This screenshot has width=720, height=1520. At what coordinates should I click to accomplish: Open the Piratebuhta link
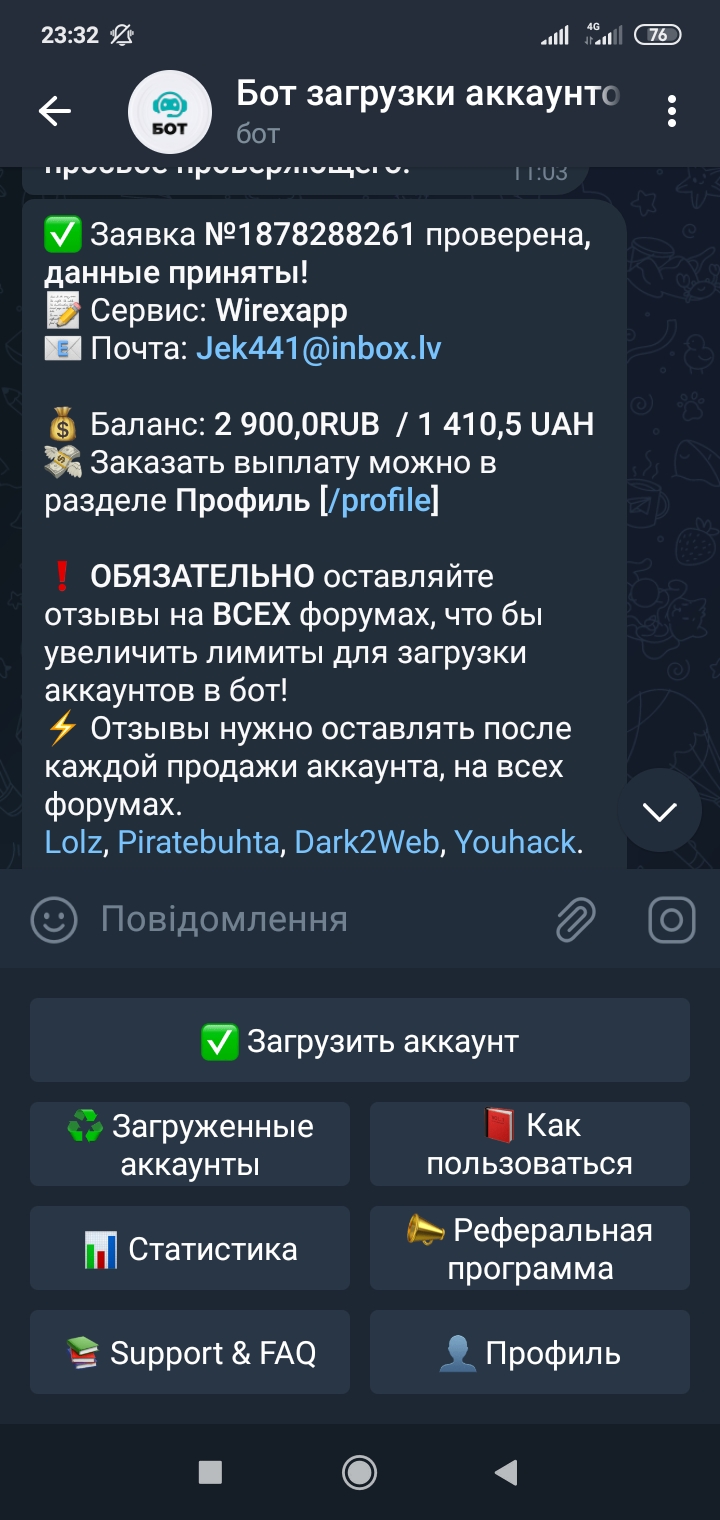coord(198,842)
